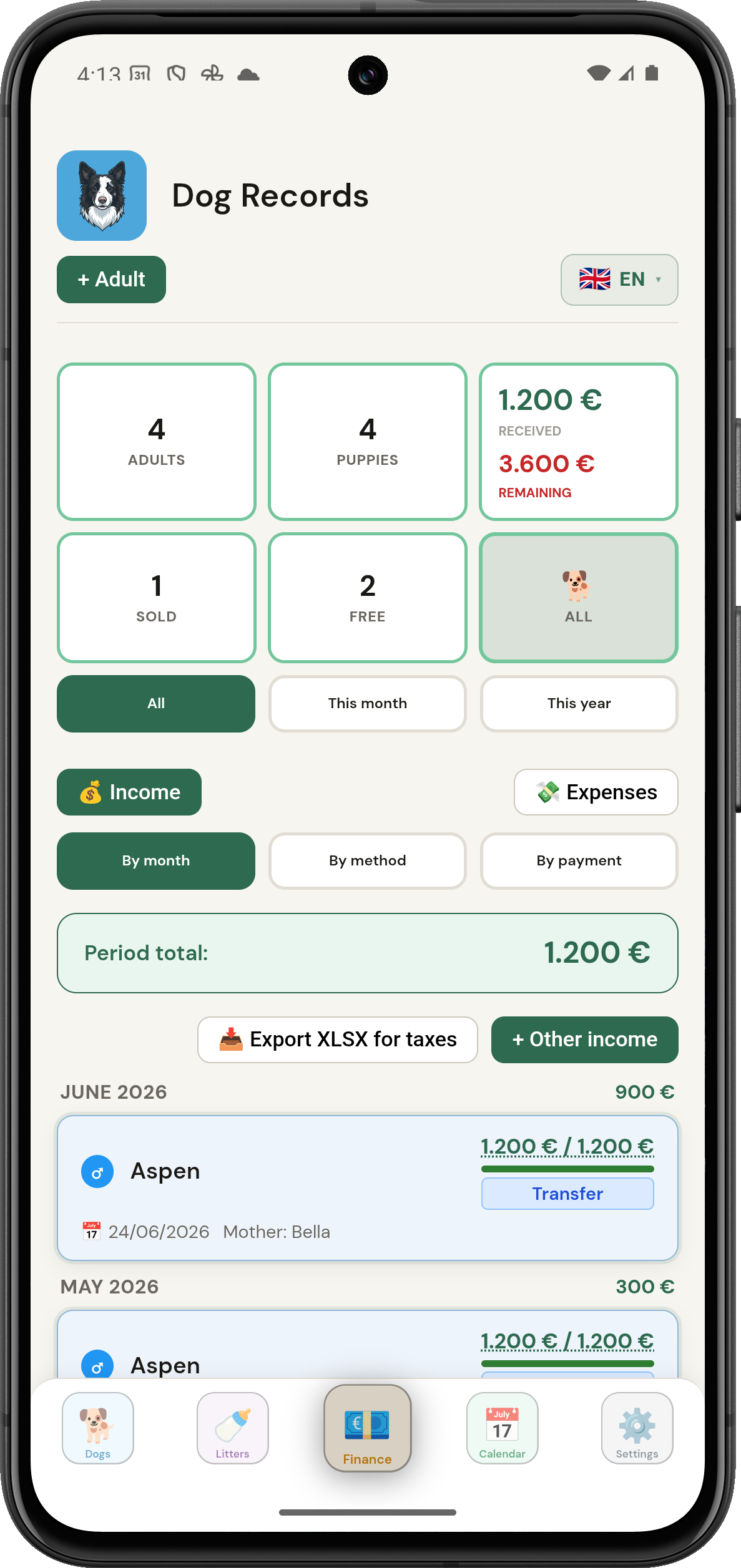Open the Litters tab
The width and height of the screenshot is (741, 1568).
coord(232,1428)
